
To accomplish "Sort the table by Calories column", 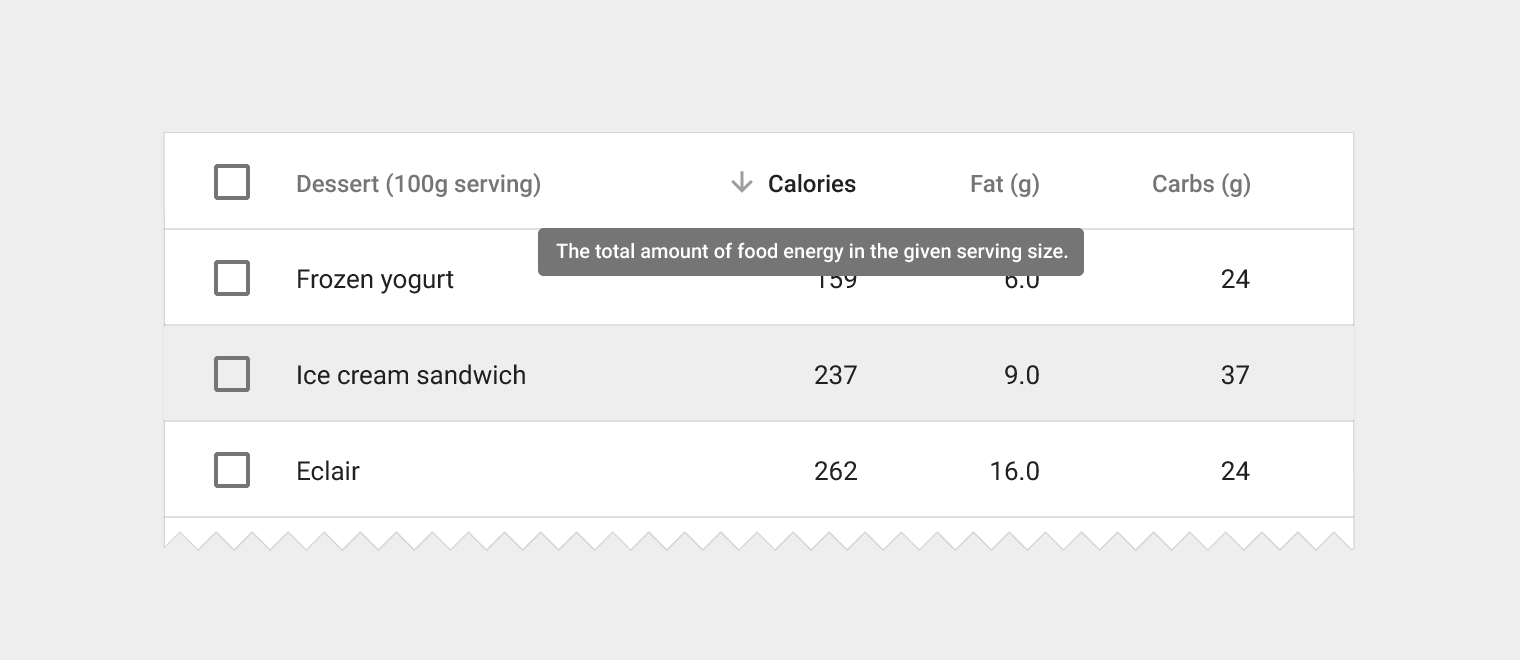I will click(x=811, y=184).
